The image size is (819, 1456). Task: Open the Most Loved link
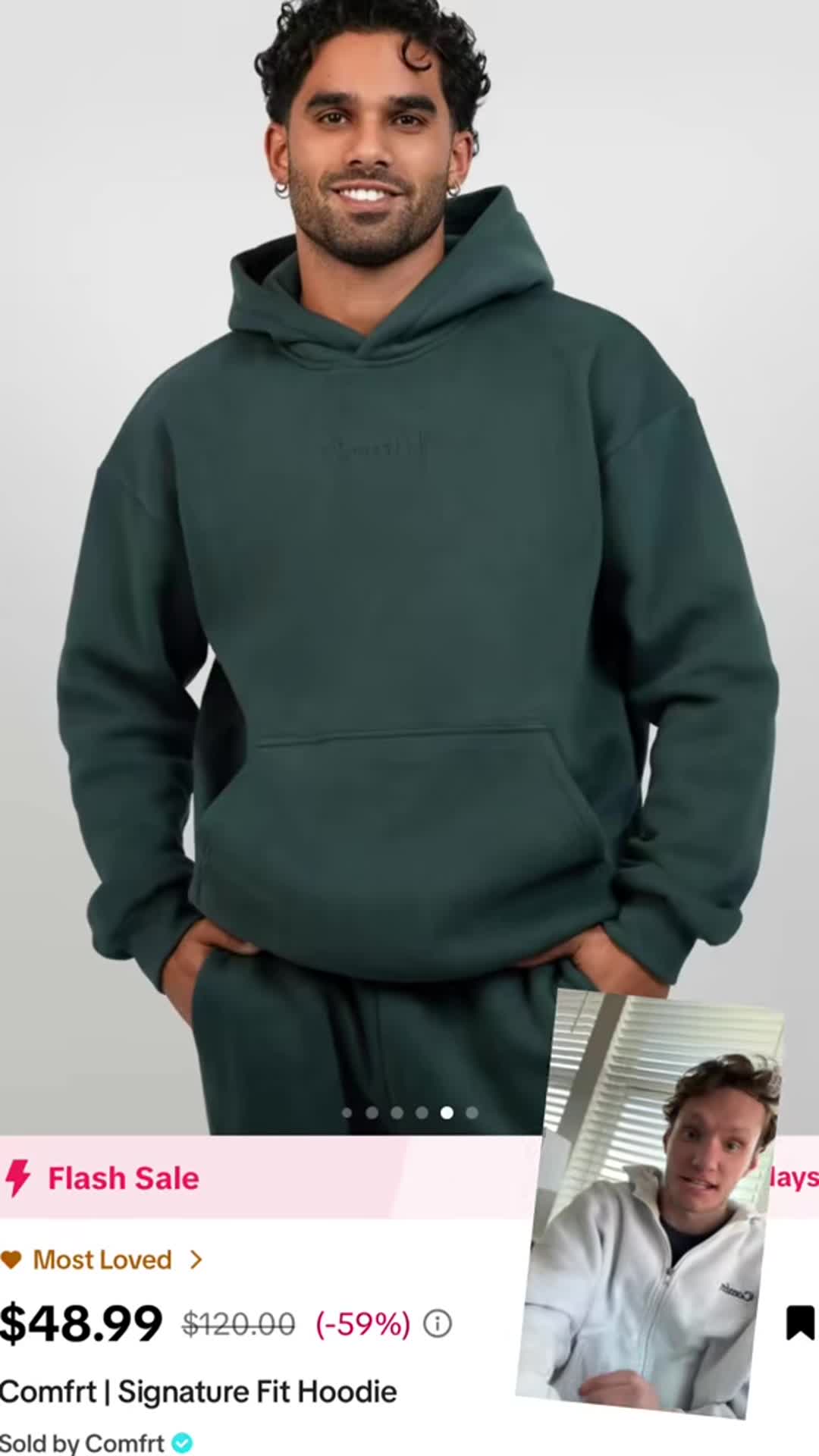(x=102, y=1260)
